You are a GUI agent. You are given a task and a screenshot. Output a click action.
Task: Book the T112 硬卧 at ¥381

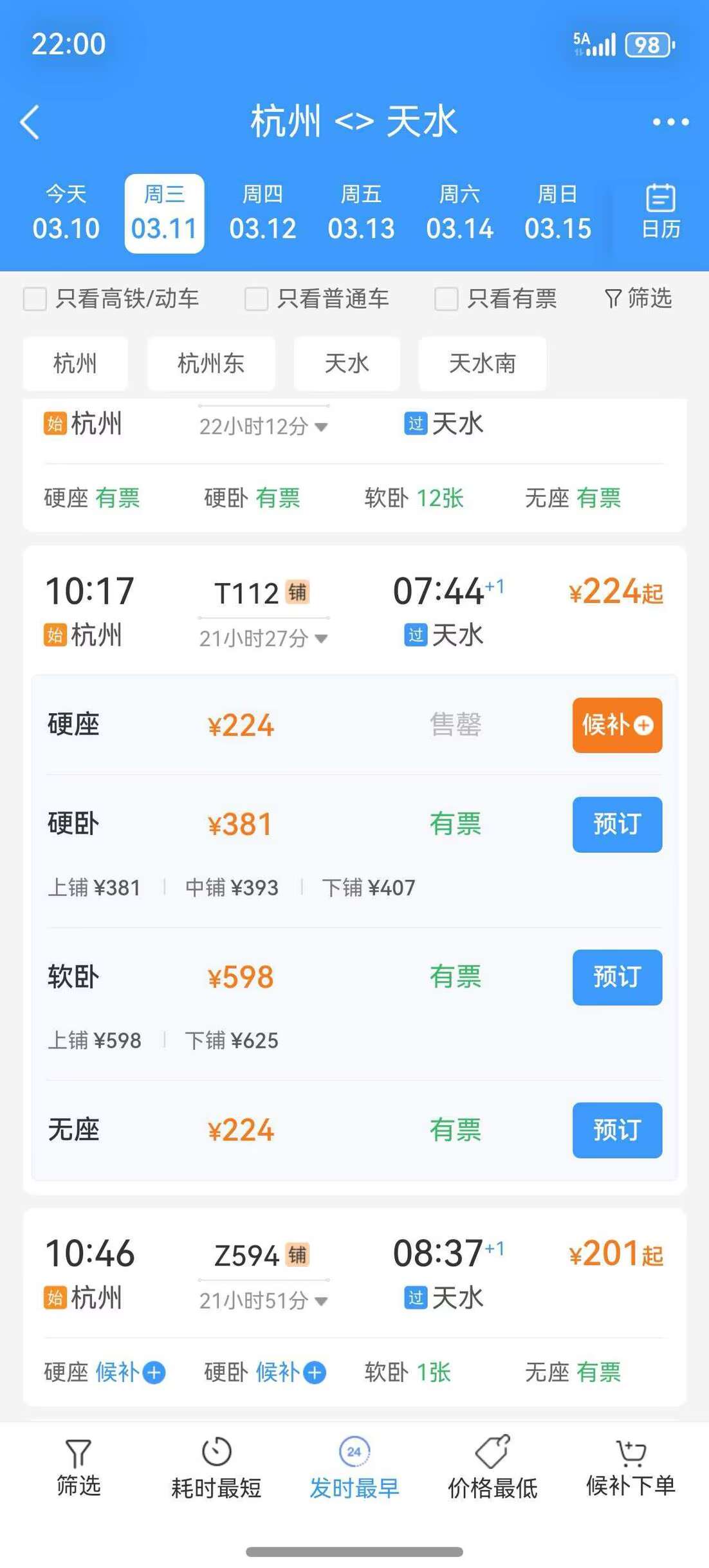pos(616,824)
